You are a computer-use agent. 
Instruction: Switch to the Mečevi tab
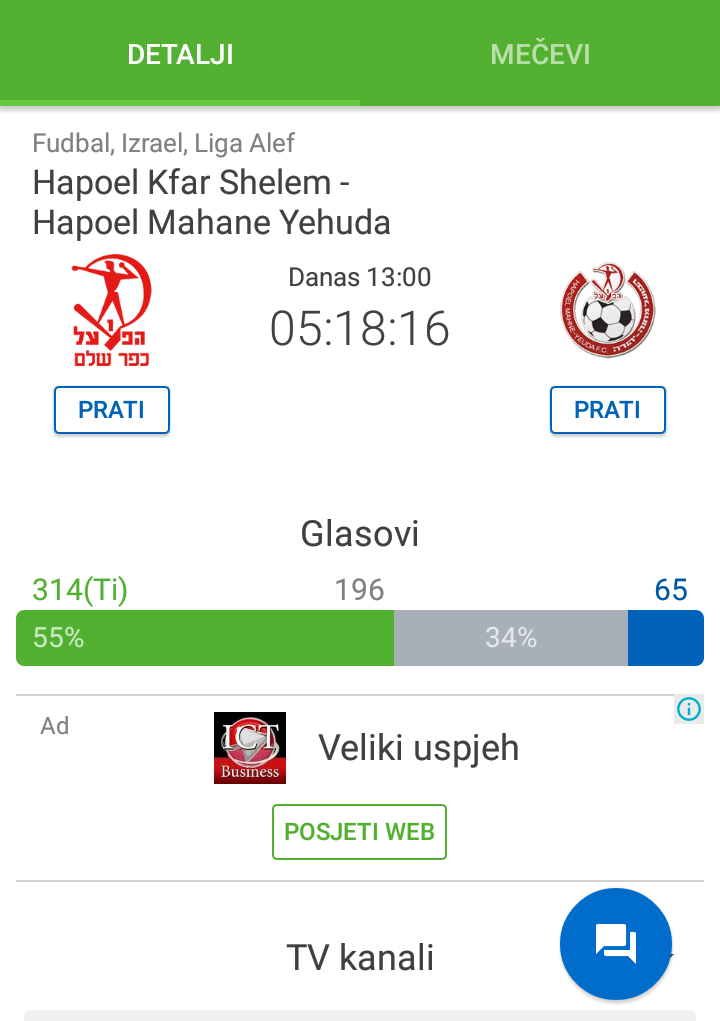pyautogui.click(x=540, y=54)
